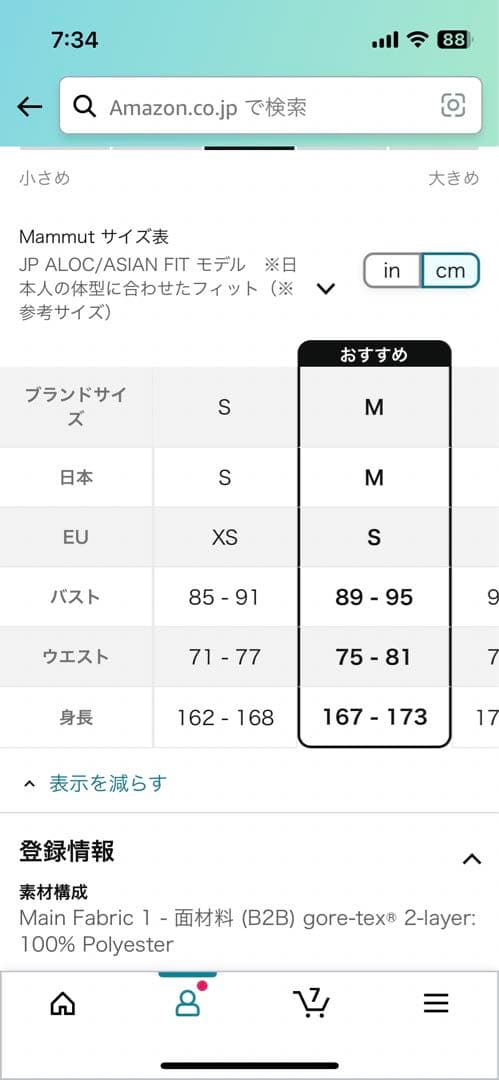Switch size units to in
Screen dimensions: 499x1080
click(x=391, y=271)
